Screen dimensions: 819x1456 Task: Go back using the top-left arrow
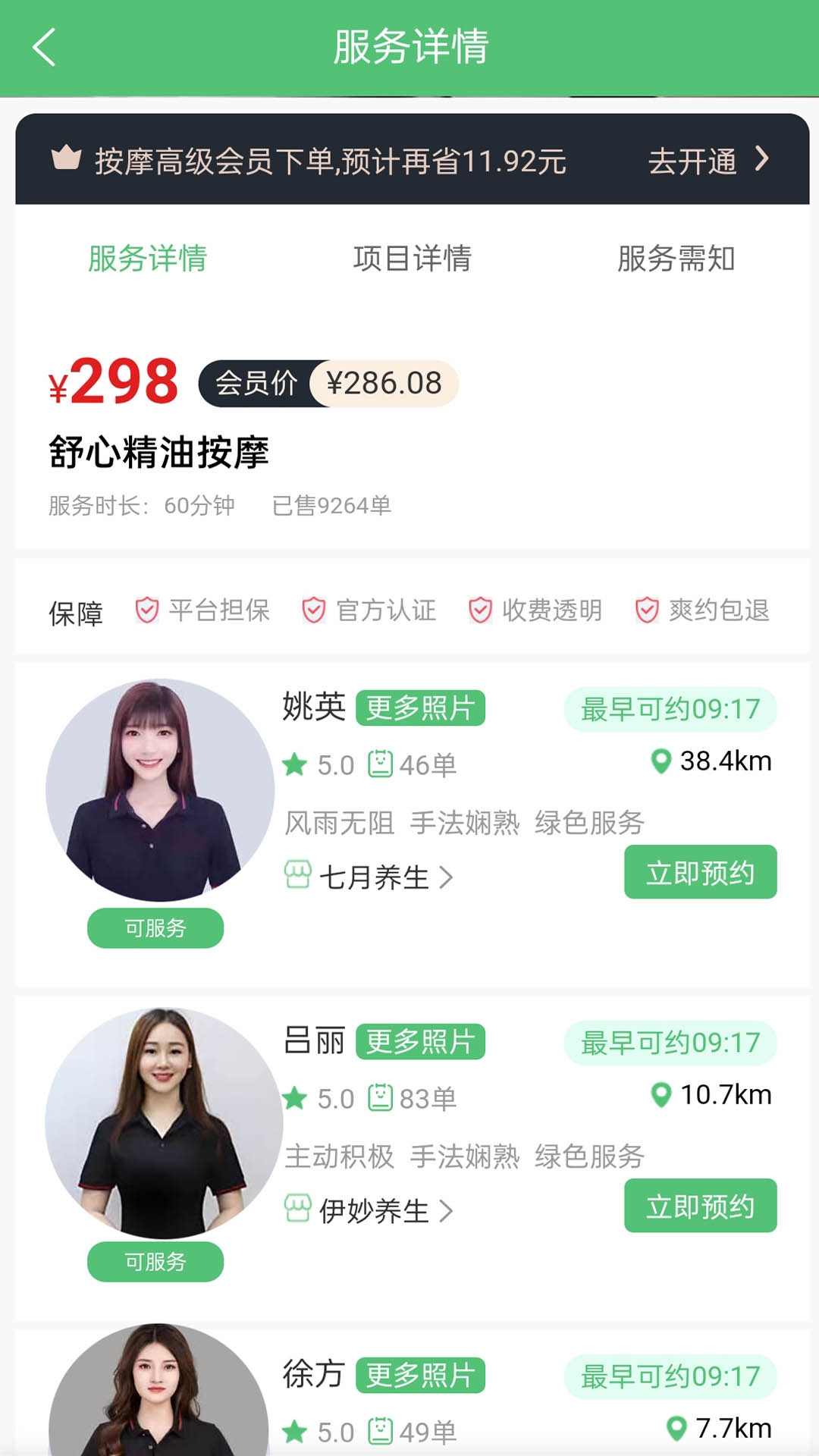(44, 47)
